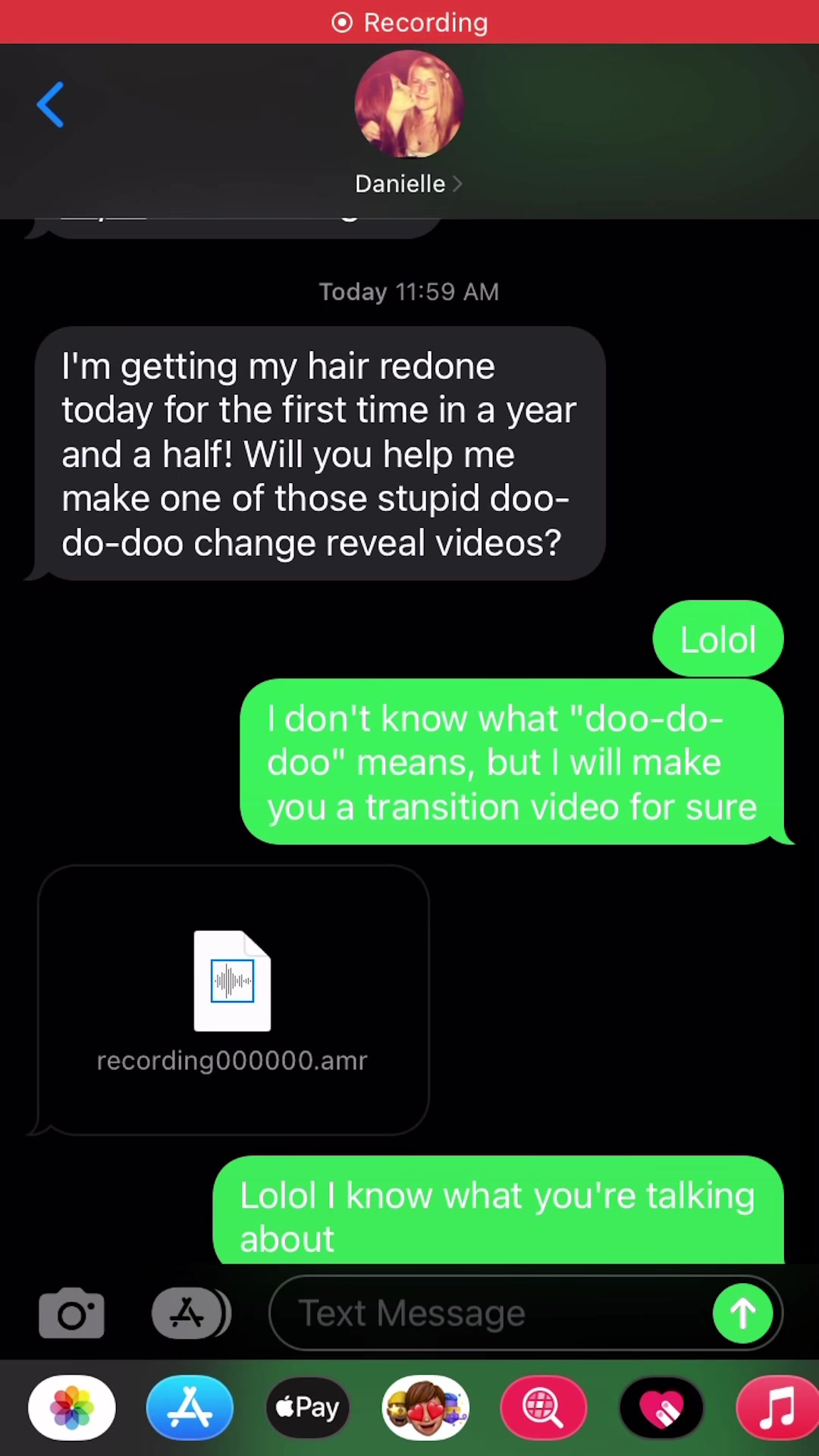Go back to the conversations list

[51, 105]
